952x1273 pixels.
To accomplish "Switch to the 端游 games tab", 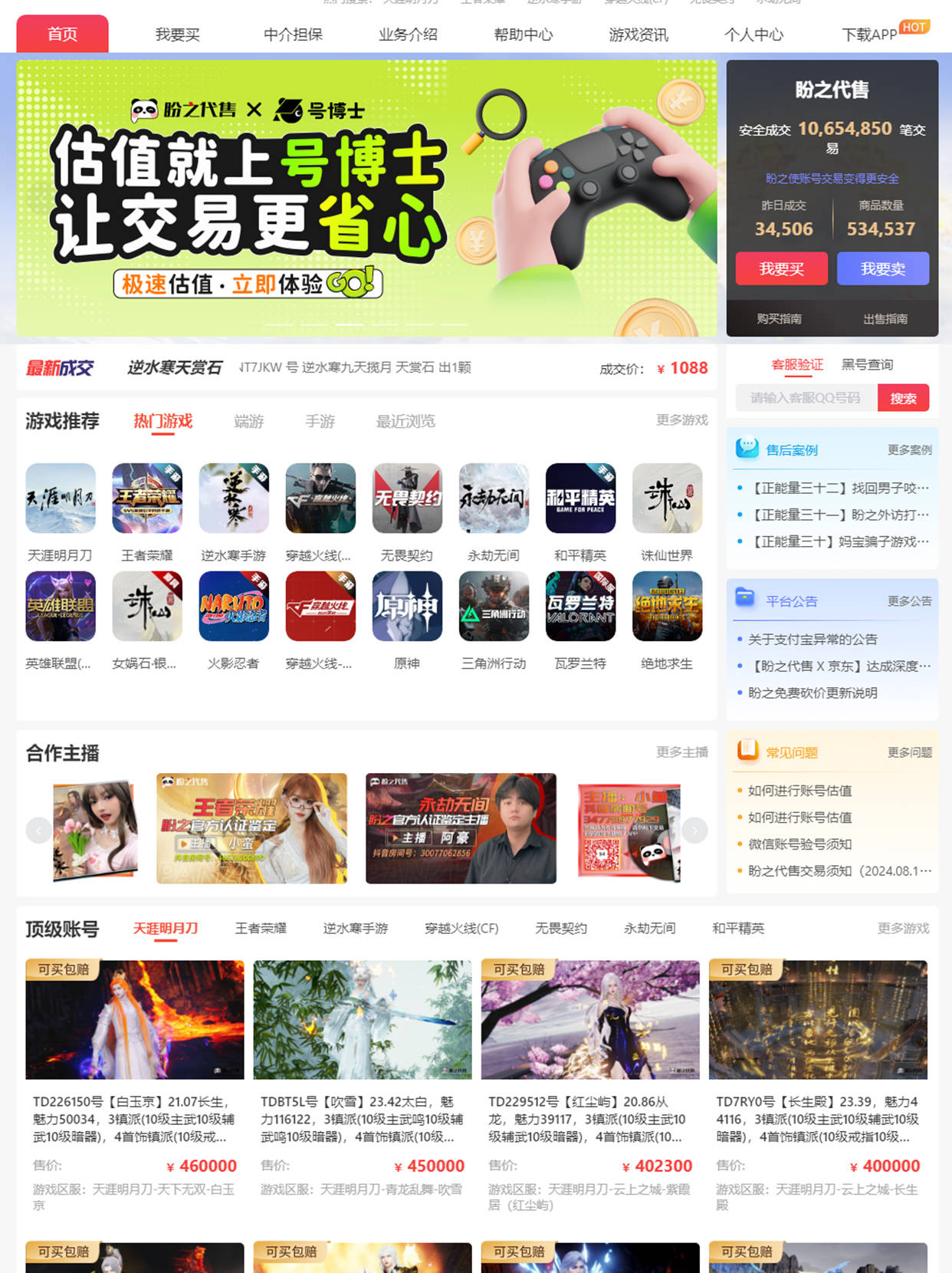I will (x=248, y=421).
